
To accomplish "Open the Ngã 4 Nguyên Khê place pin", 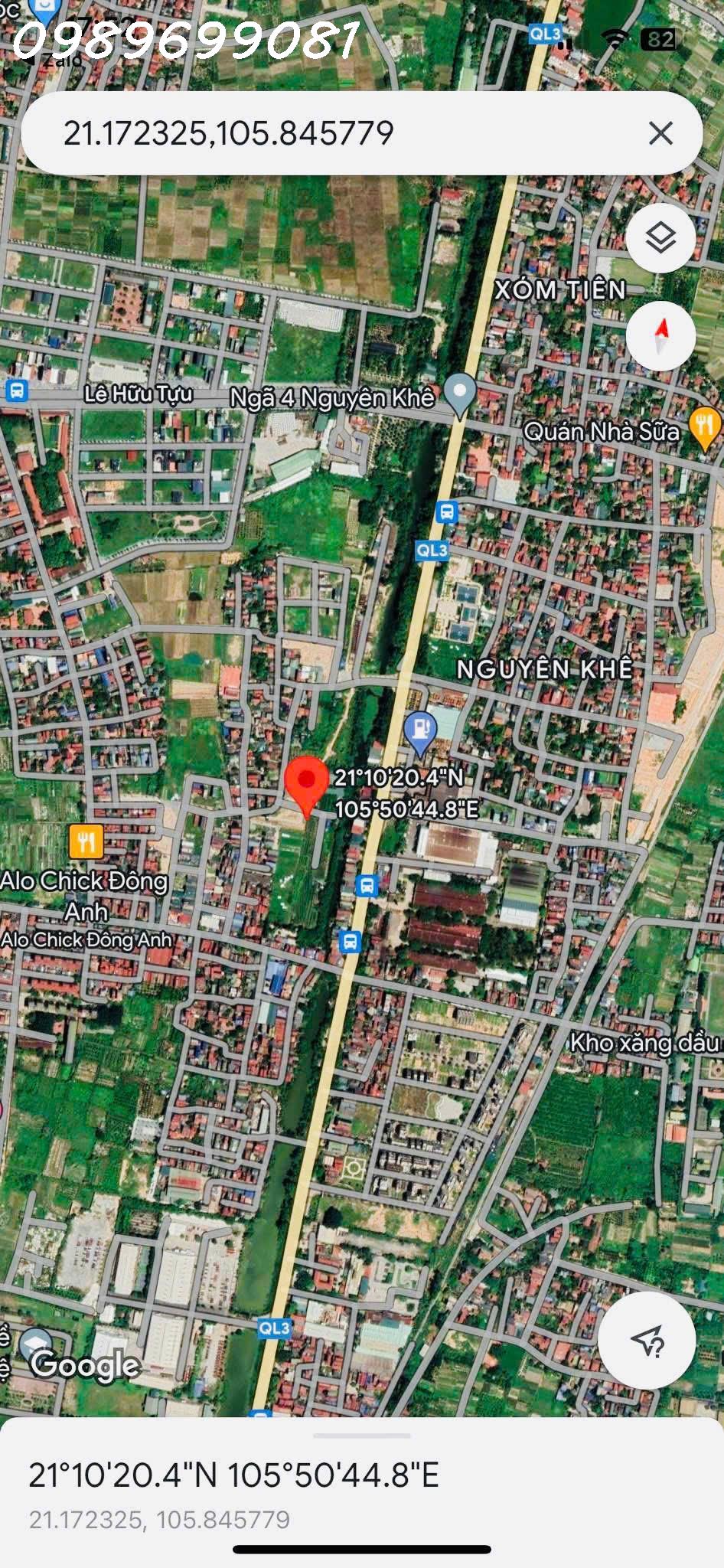I will click(459, 393).
